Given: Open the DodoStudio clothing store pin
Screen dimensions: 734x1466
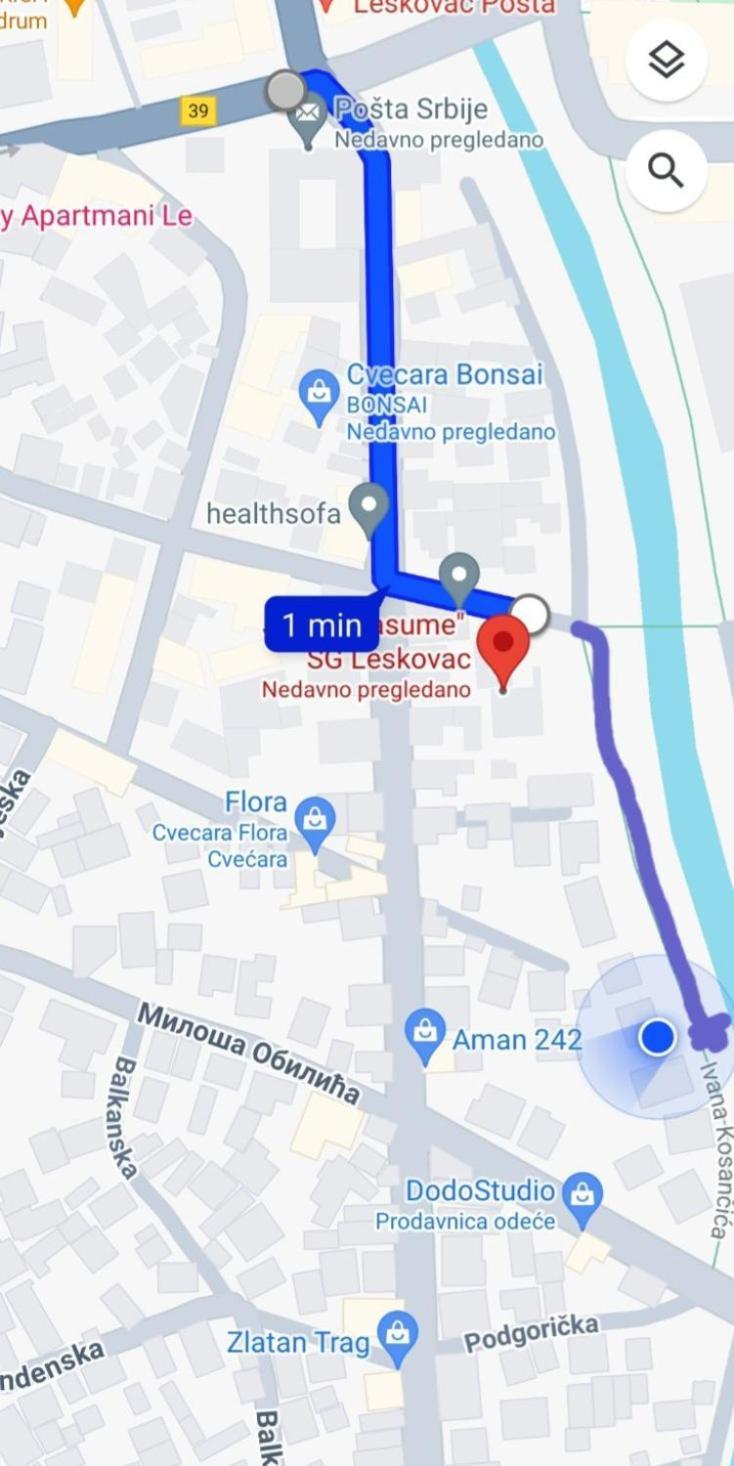Looking at the screenshot, I should (582, 1196).
